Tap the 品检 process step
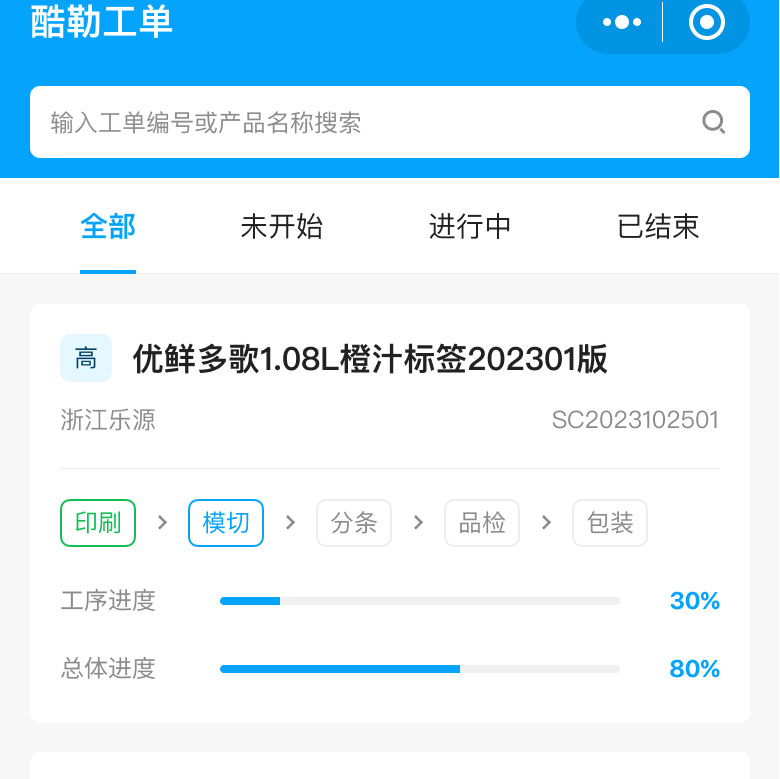780x779 pixels. 482,523
